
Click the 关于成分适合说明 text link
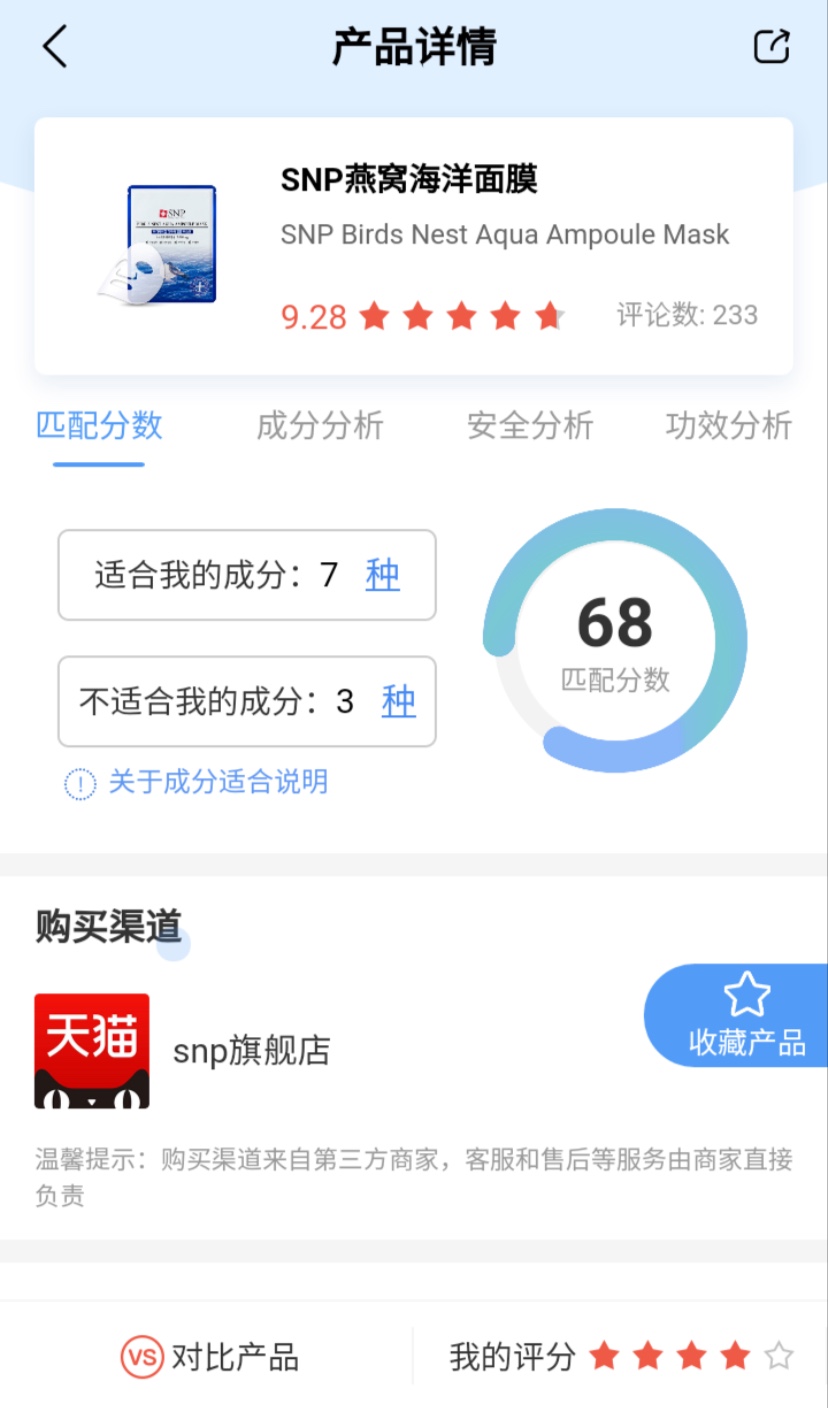click(218, 783)
